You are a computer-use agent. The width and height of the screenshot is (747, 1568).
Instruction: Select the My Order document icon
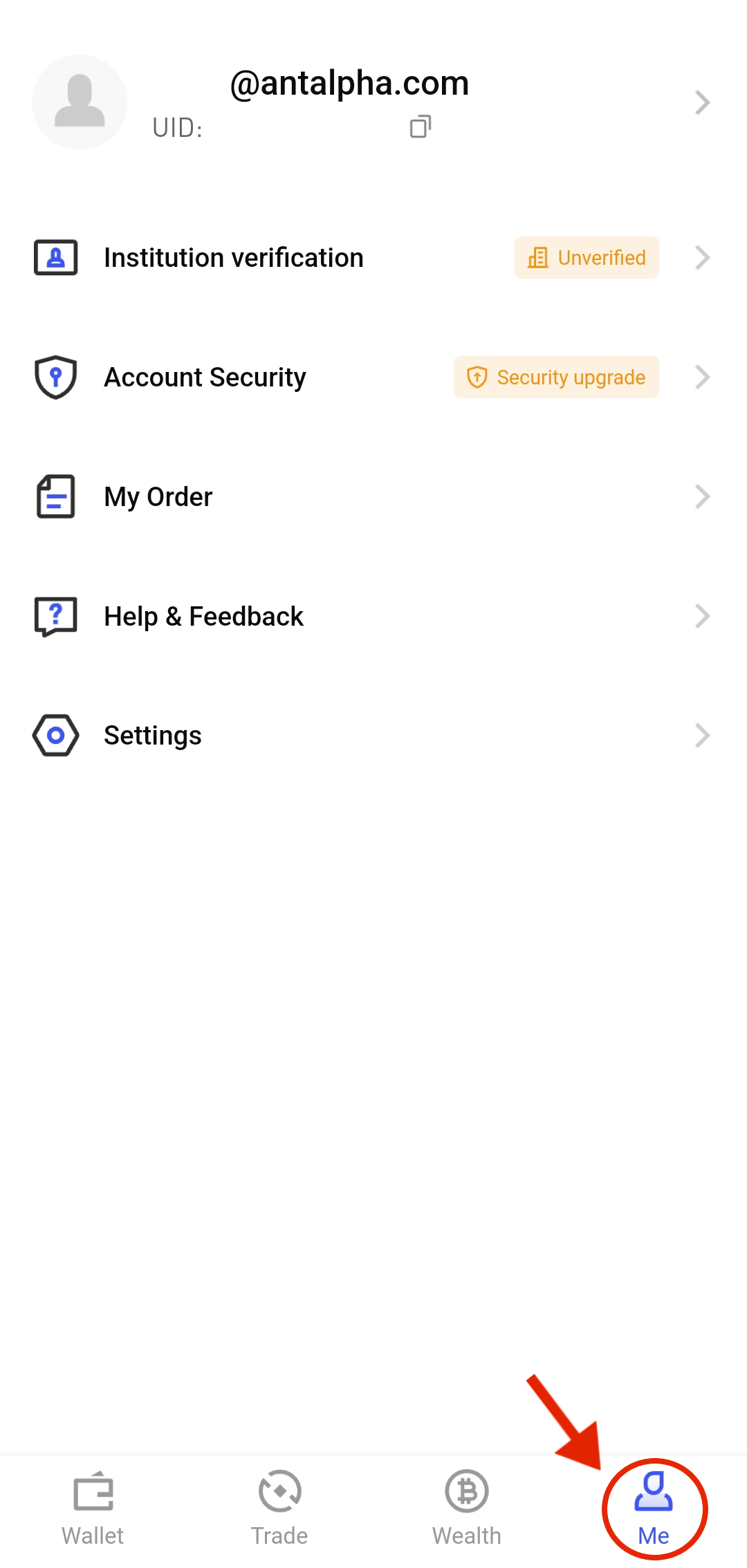coord(55,496)
